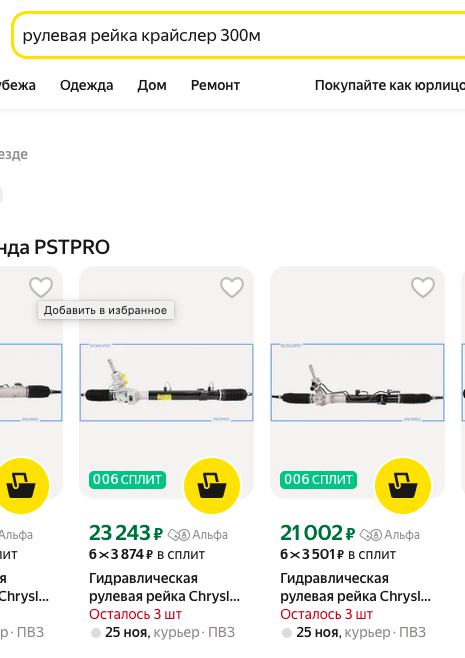
Task: Open the 21 002 ₽ steering rack product card
Action: pos(355,587)
